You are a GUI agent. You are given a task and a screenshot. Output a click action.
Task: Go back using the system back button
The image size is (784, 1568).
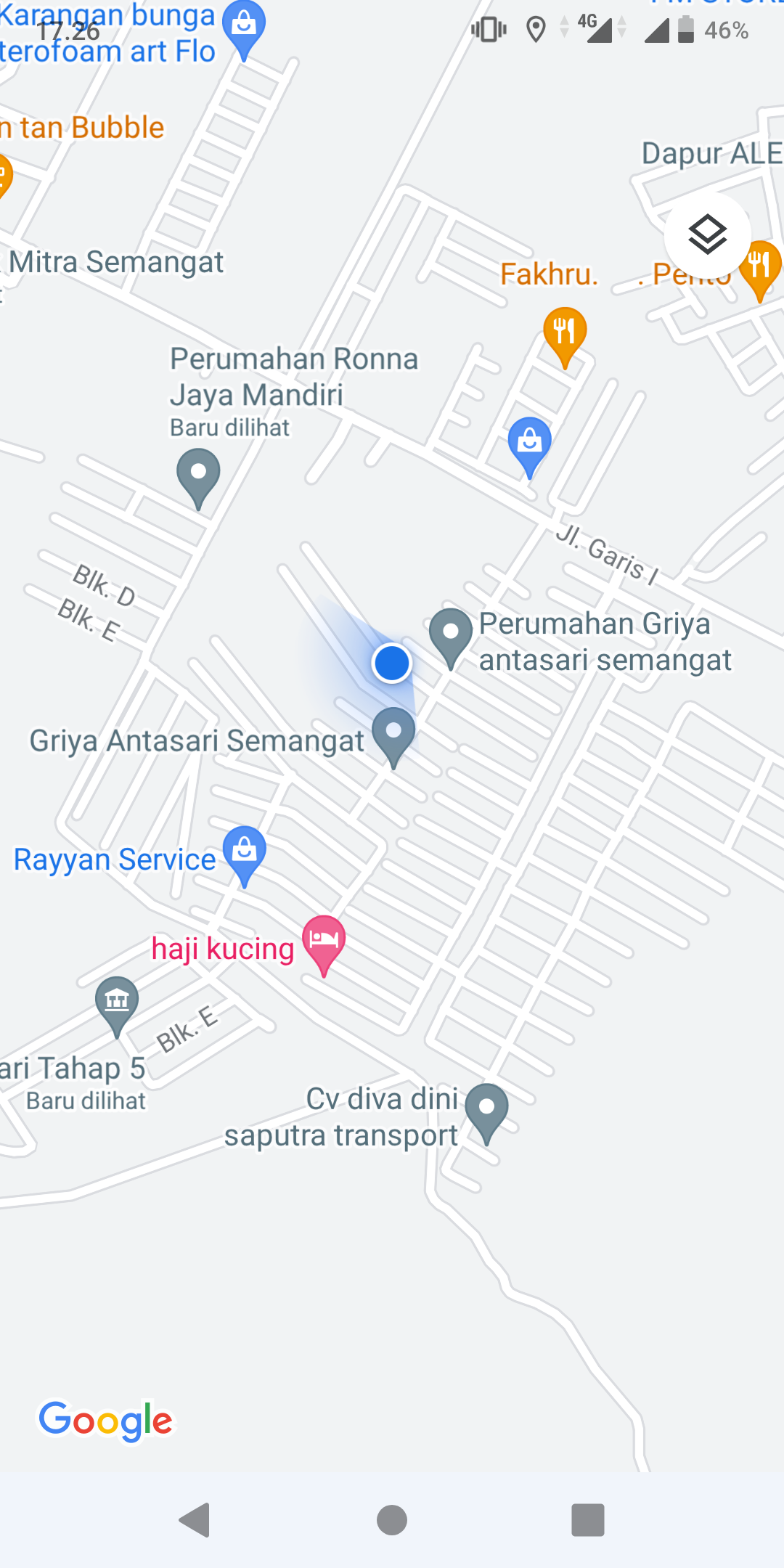(195, 1519)
